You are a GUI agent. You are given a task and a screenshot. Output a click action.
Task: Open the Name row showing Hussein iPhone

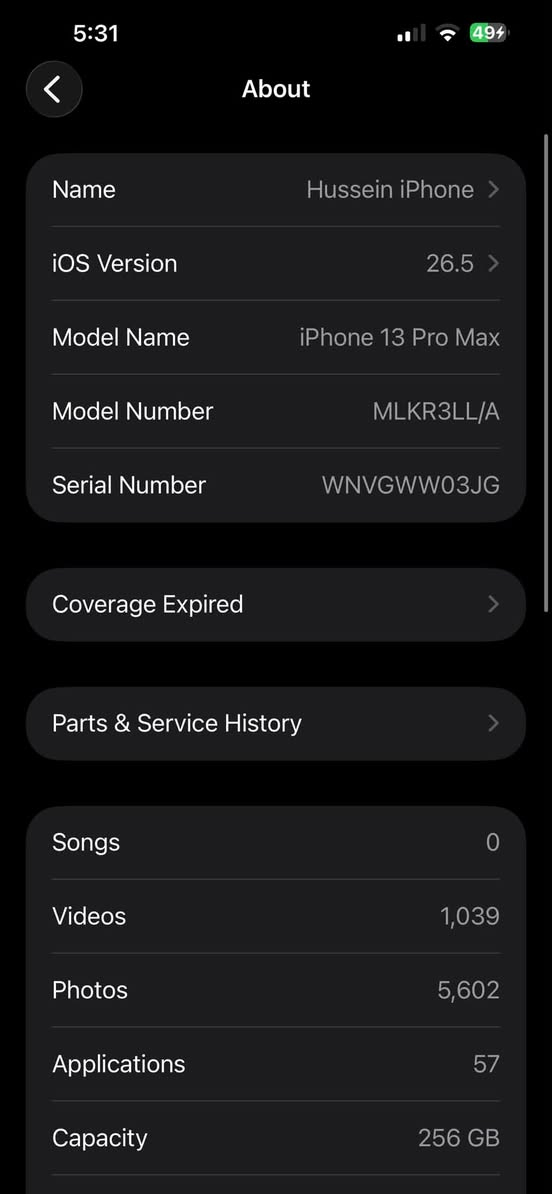276,190
